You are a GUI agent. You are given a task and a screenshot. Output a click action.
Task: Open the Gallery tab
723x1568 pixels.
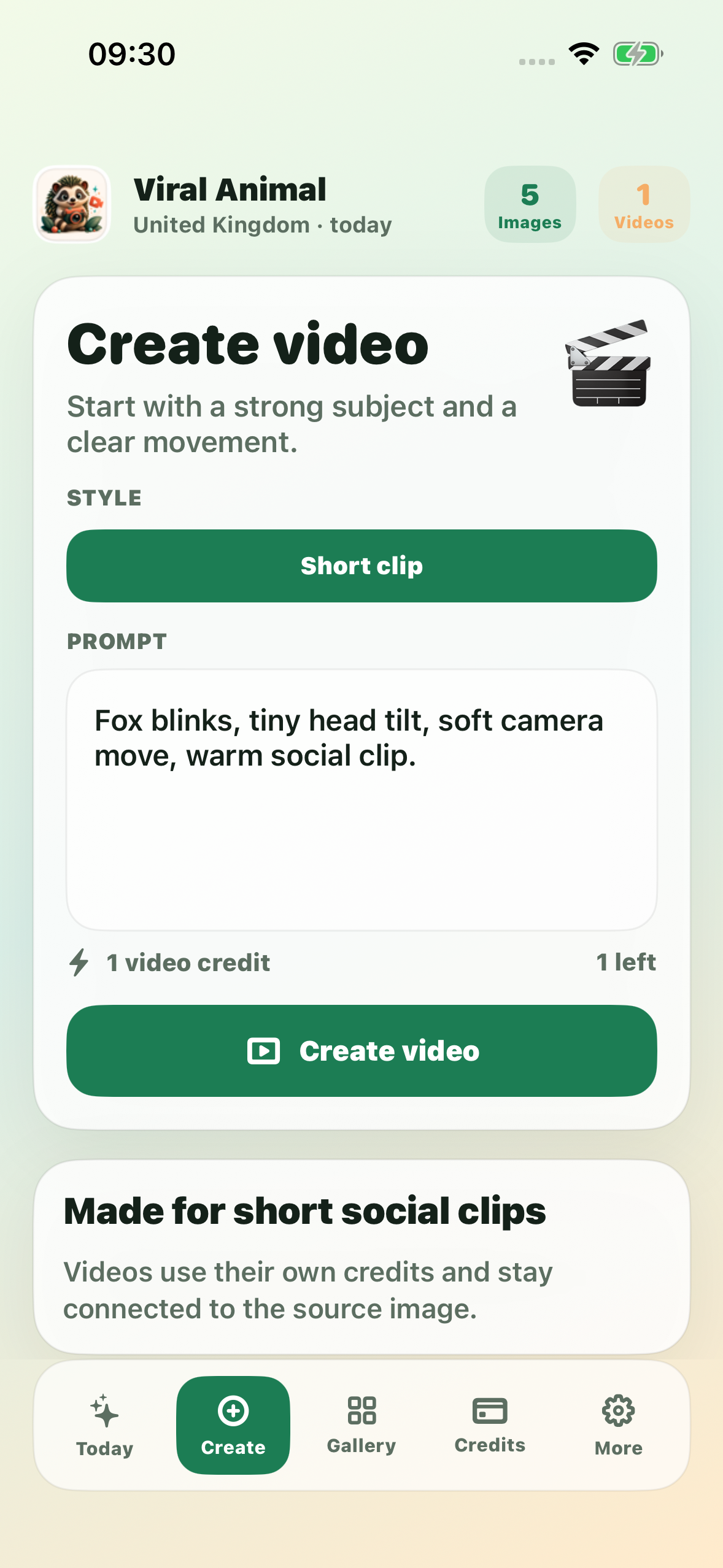pyautogui.click(x=361, y=1425)
